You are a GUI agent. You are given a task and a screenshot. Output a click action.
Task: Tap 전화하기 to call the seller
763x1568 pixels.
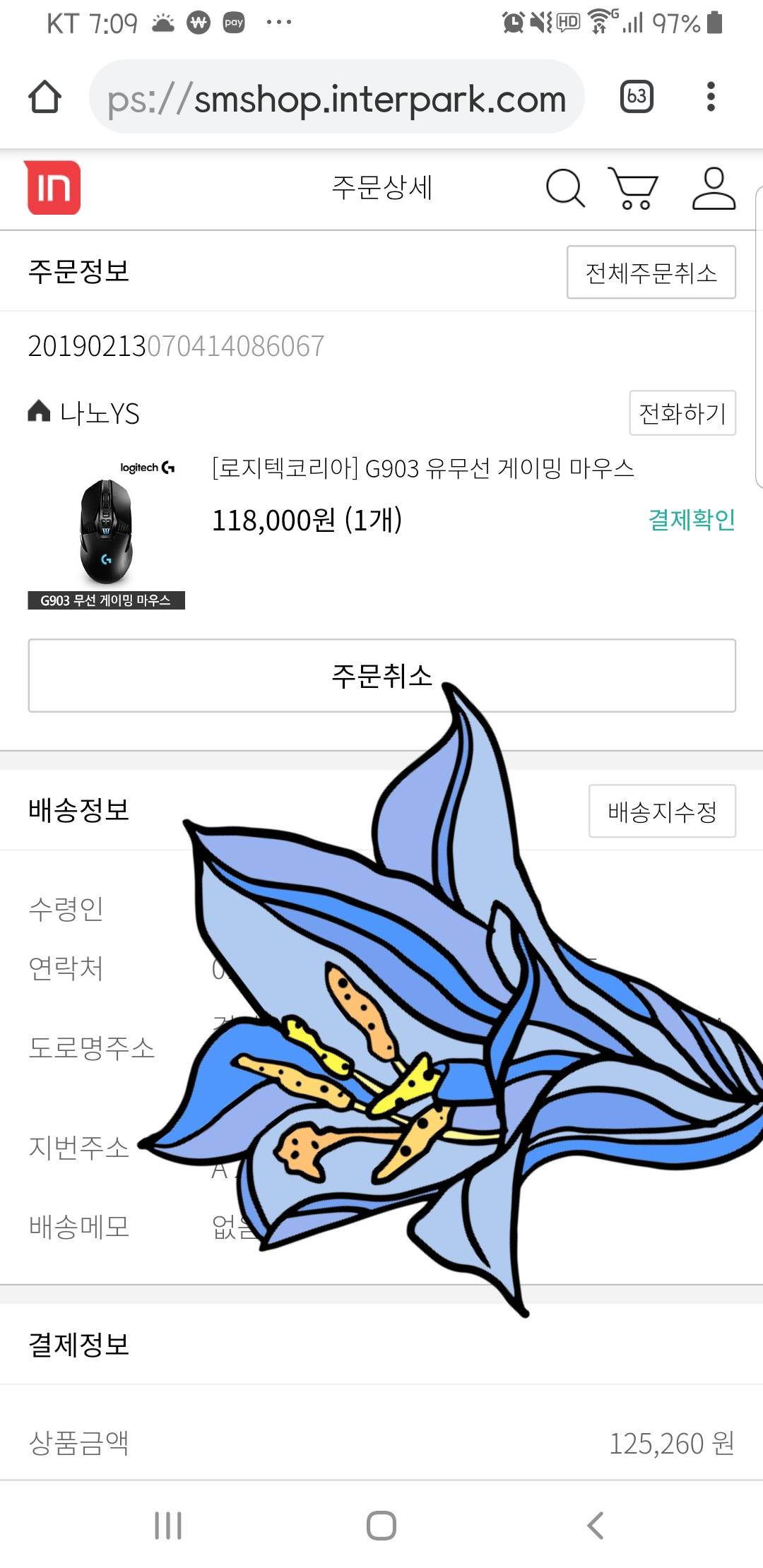(x=682, y=413)
